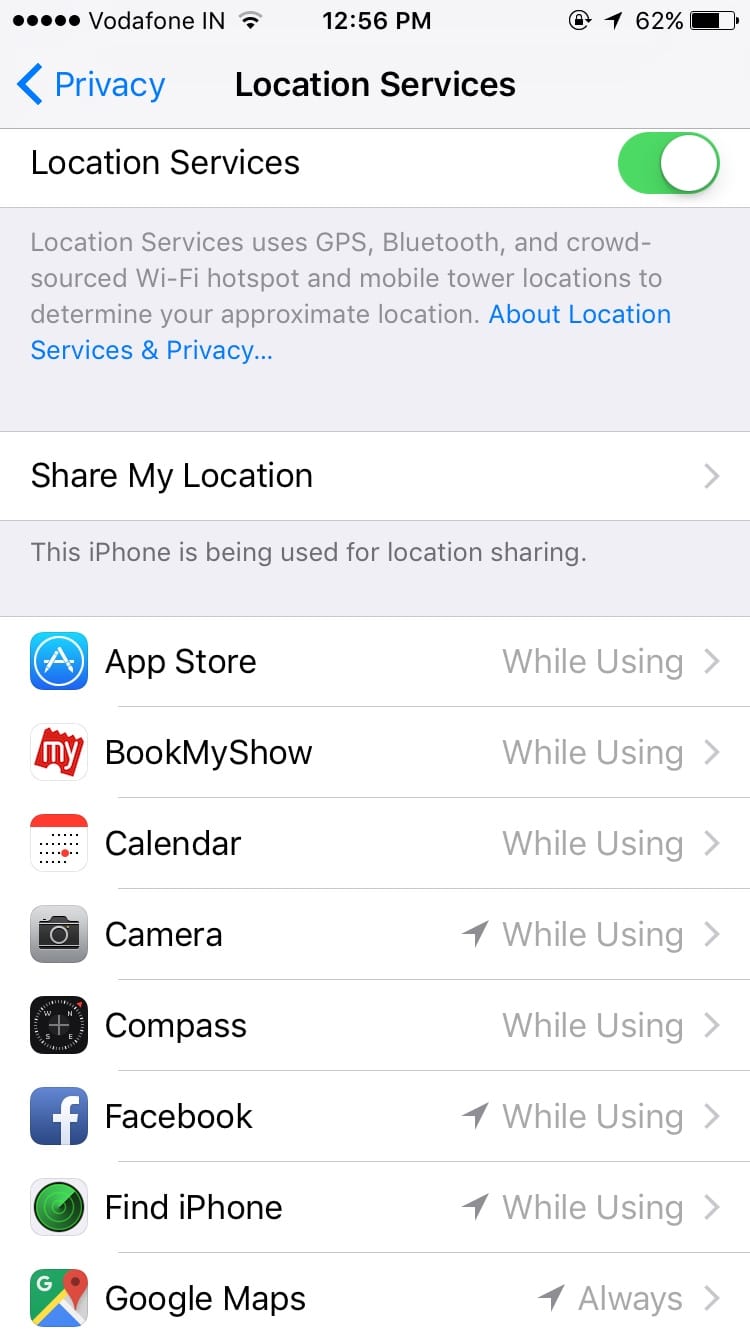The image size is (750, 1334).
Task: Turn off the Location Services switch
Action: [669, 163]
